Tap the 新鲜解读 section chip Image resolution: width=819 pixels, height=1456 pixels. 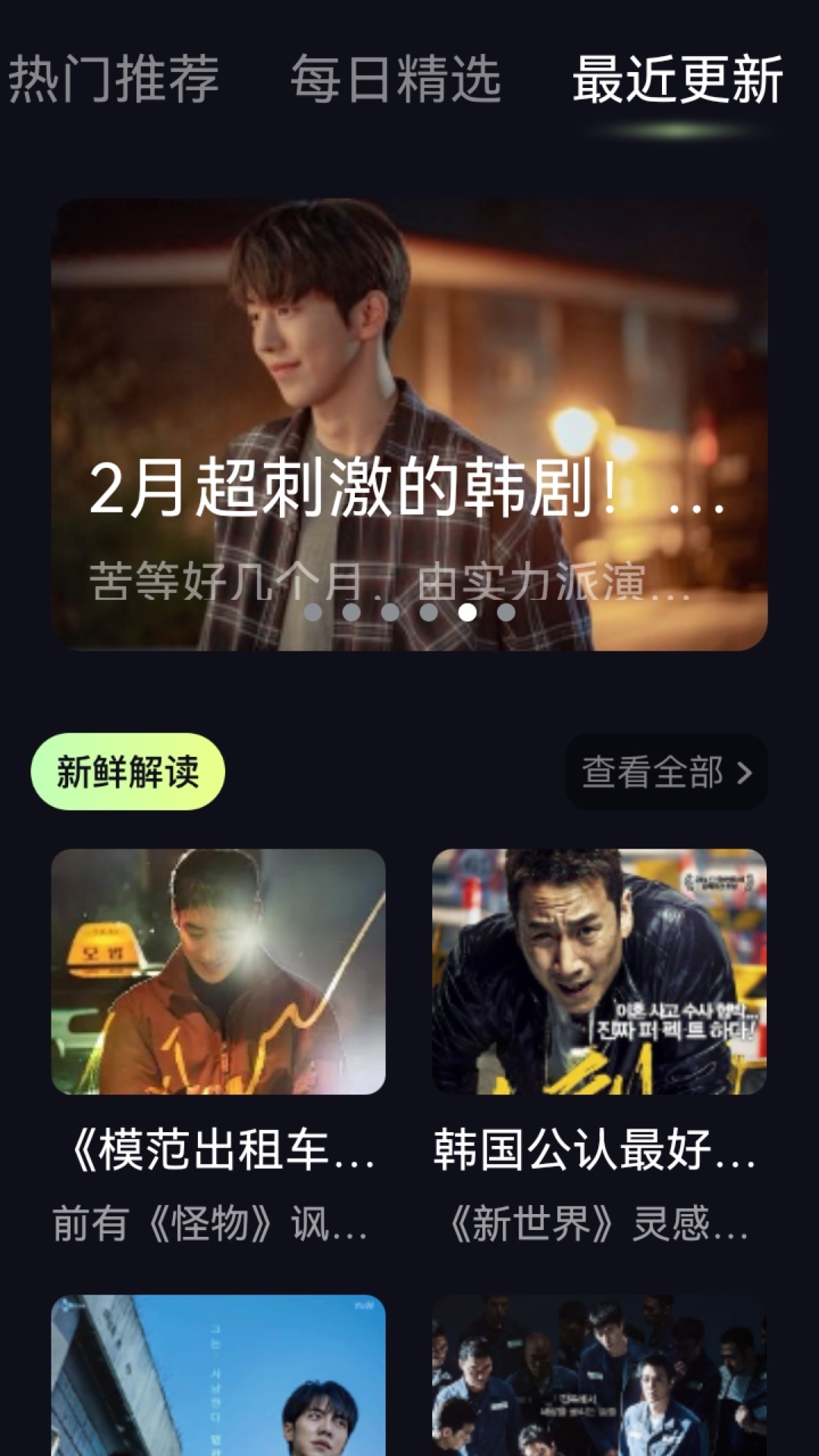(x=127, y=772)
